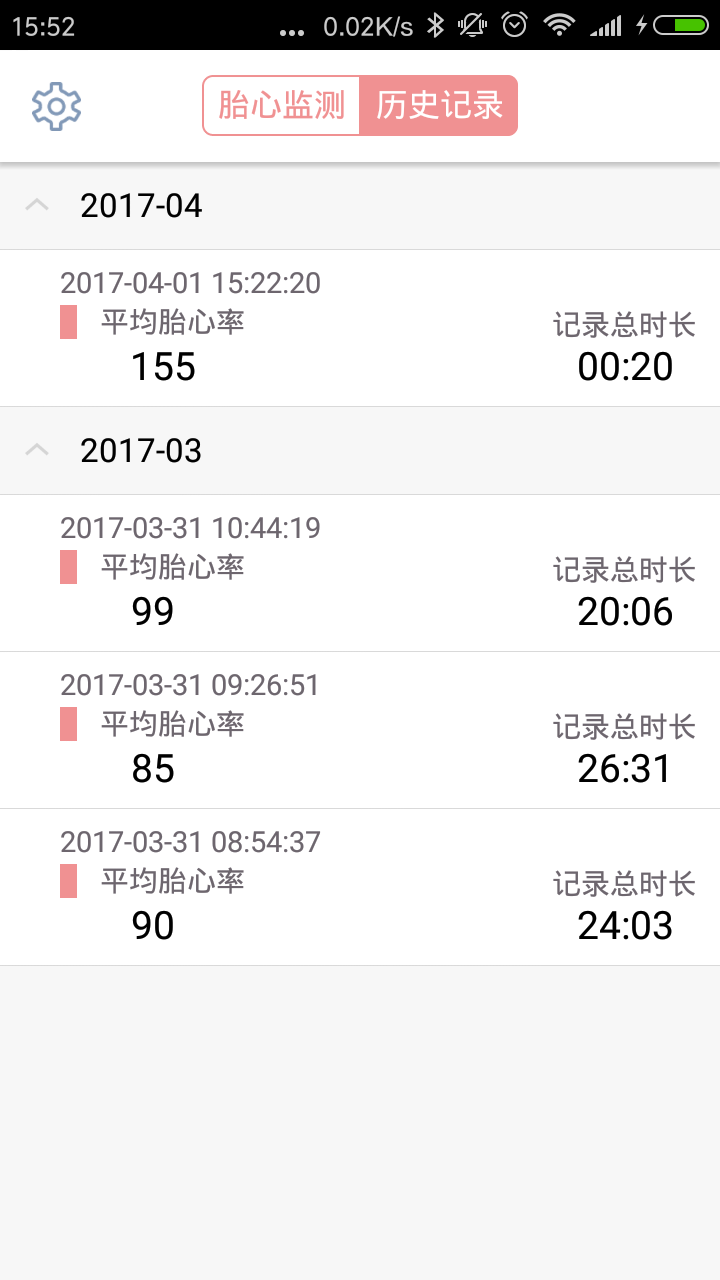View record from 2017-03-31 09:26:51
Image resolution: width=720 pixels, height=1280 pixels.
[360, 730]
